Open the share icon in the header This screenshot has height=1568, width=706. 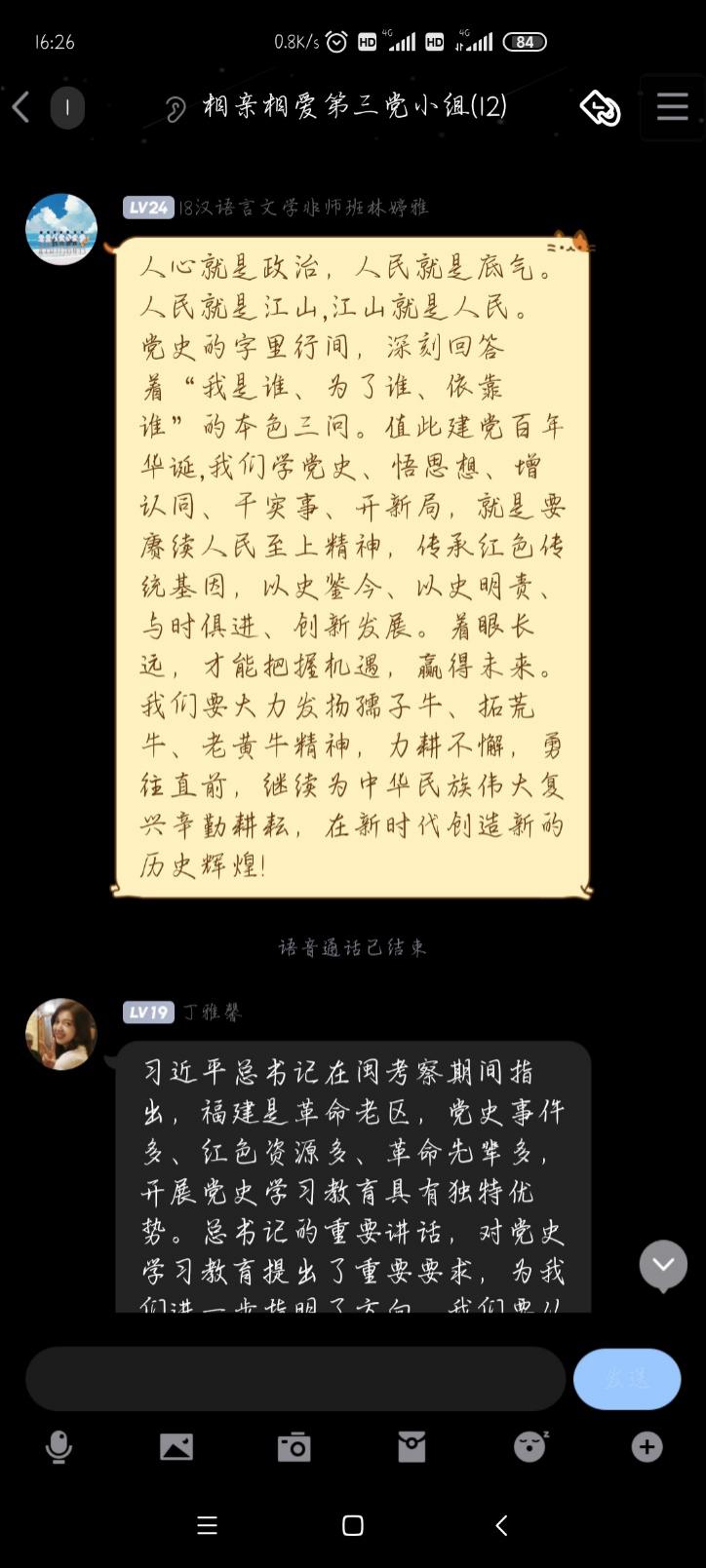pos(600,108)
